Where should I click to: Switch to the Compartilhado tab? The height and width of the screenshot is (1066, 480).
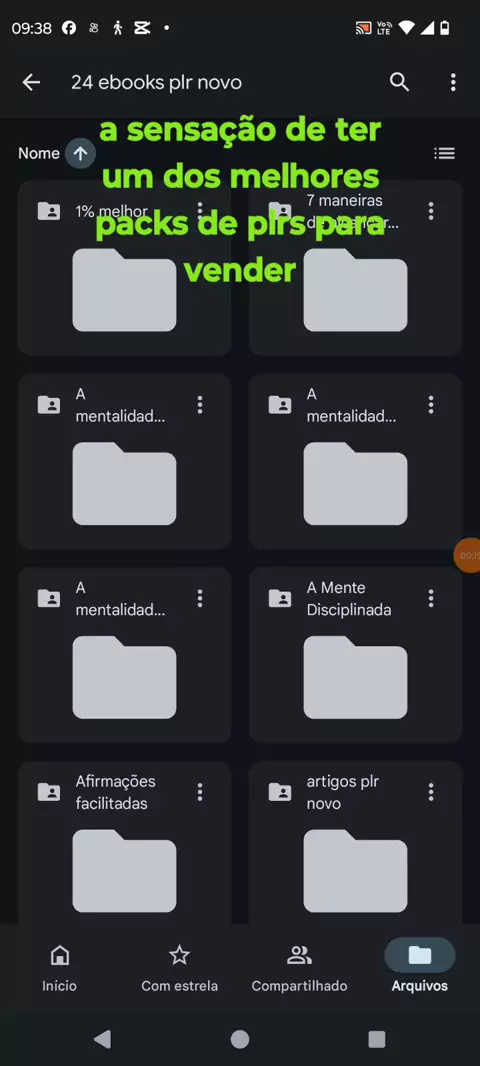point(299,968)
